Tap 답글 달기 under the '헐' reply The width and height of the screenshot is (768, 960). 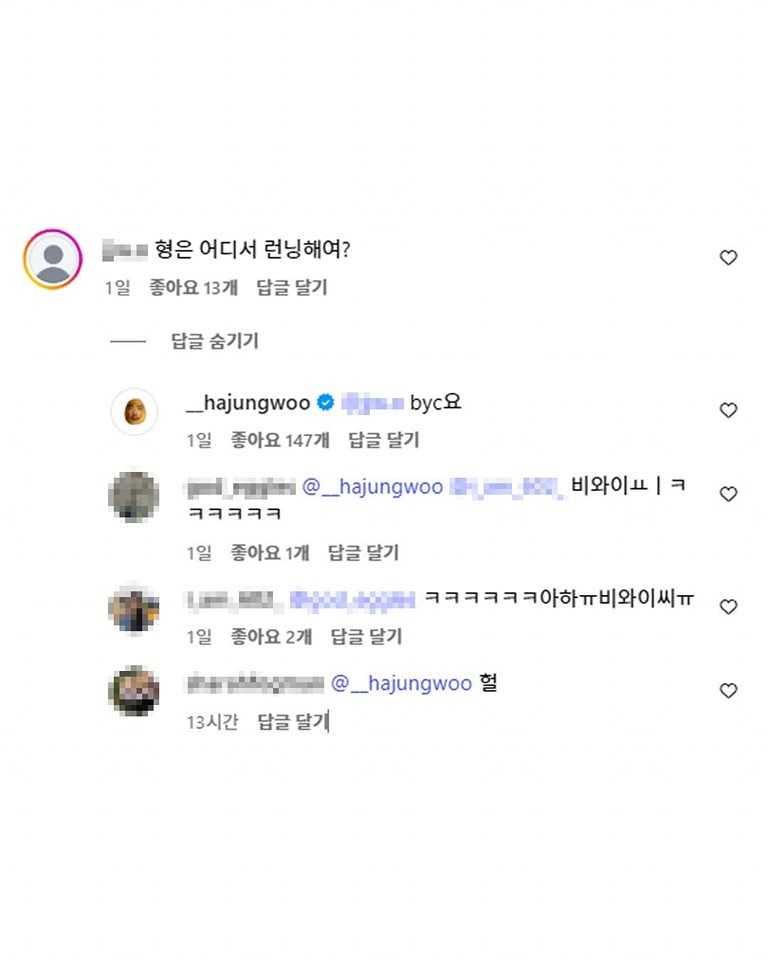pyautogui.click(x=293, y=722)
